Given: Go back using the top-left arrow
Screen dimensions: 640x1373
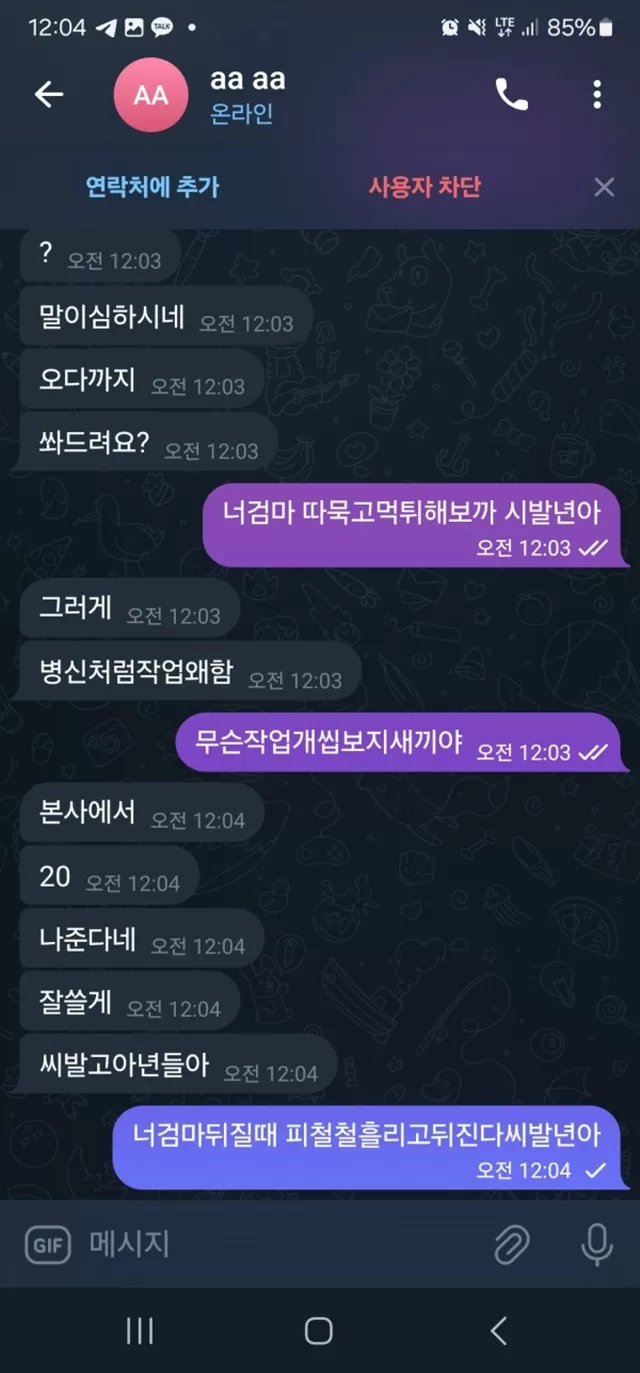Looking at the screenshot, I should pos(49,95).
